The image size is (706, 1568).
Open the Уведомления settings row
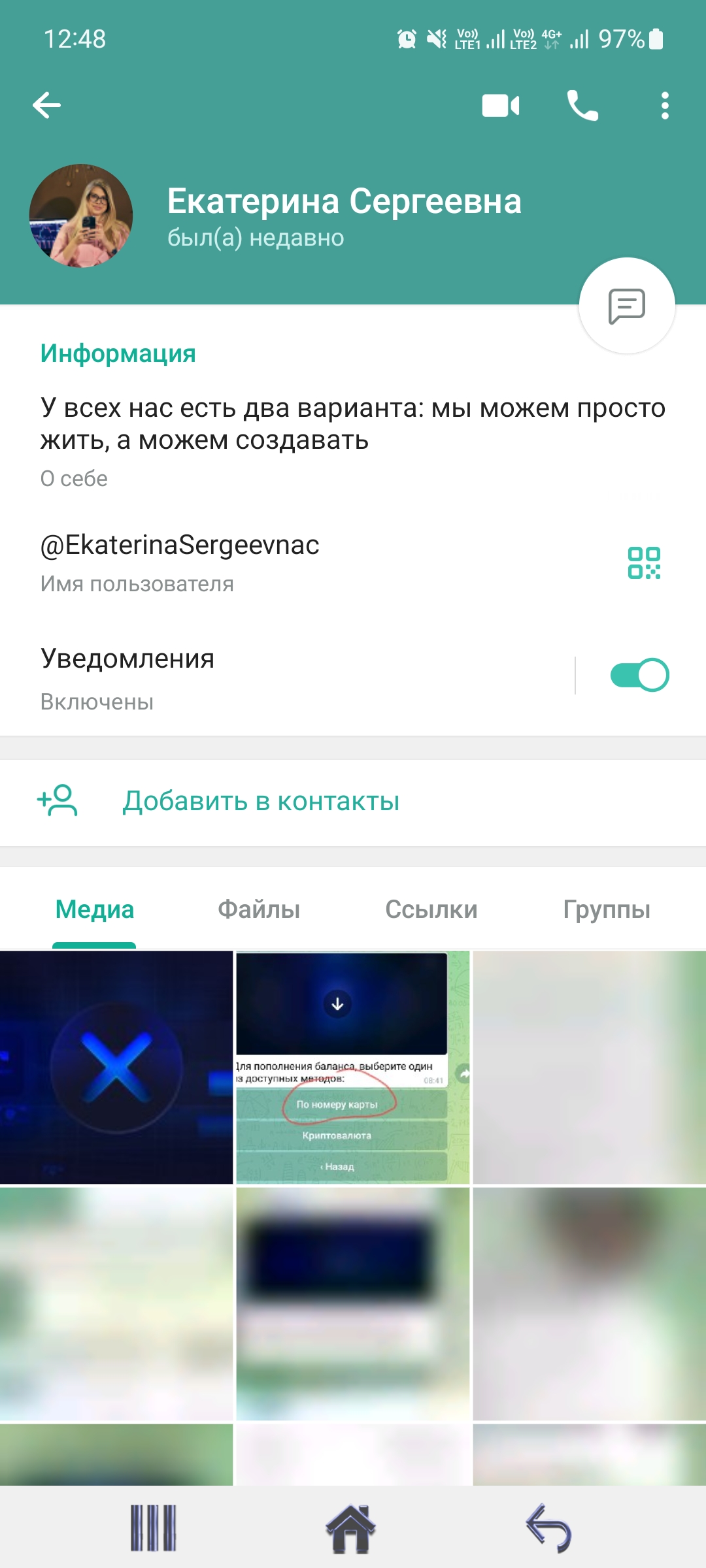point(261,678)
